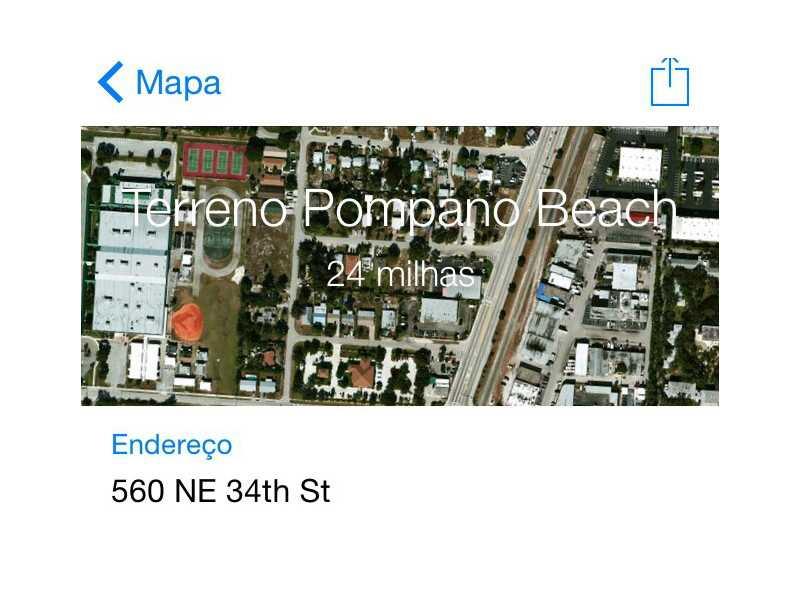Open the share icon
The width and height of the screenshot is (800, 600).
670,81
